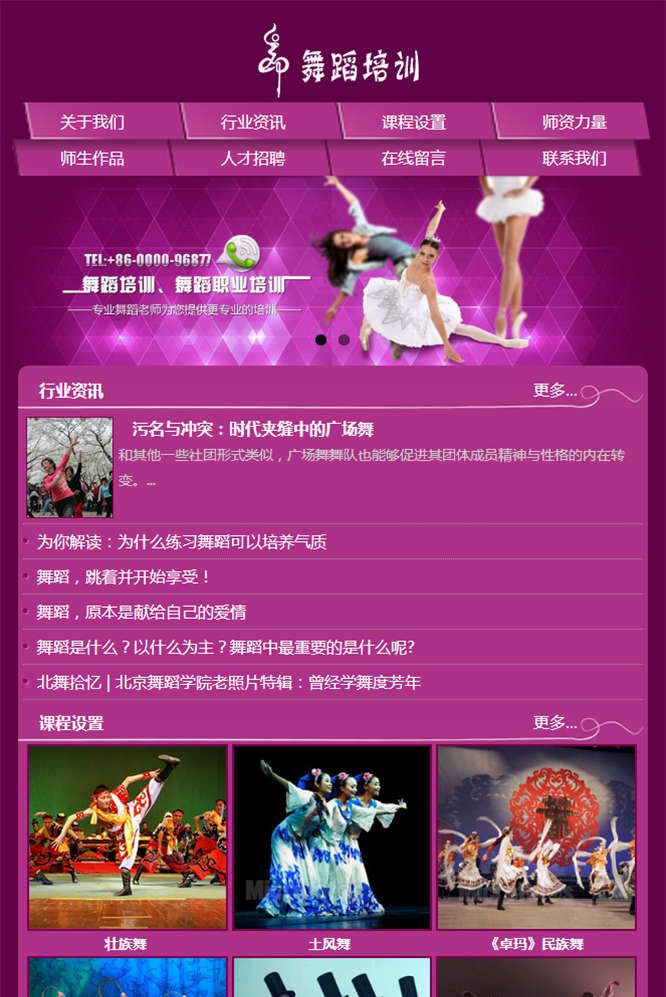Open article 舞蹈是什么？以什么为主？

pos(225,647)
